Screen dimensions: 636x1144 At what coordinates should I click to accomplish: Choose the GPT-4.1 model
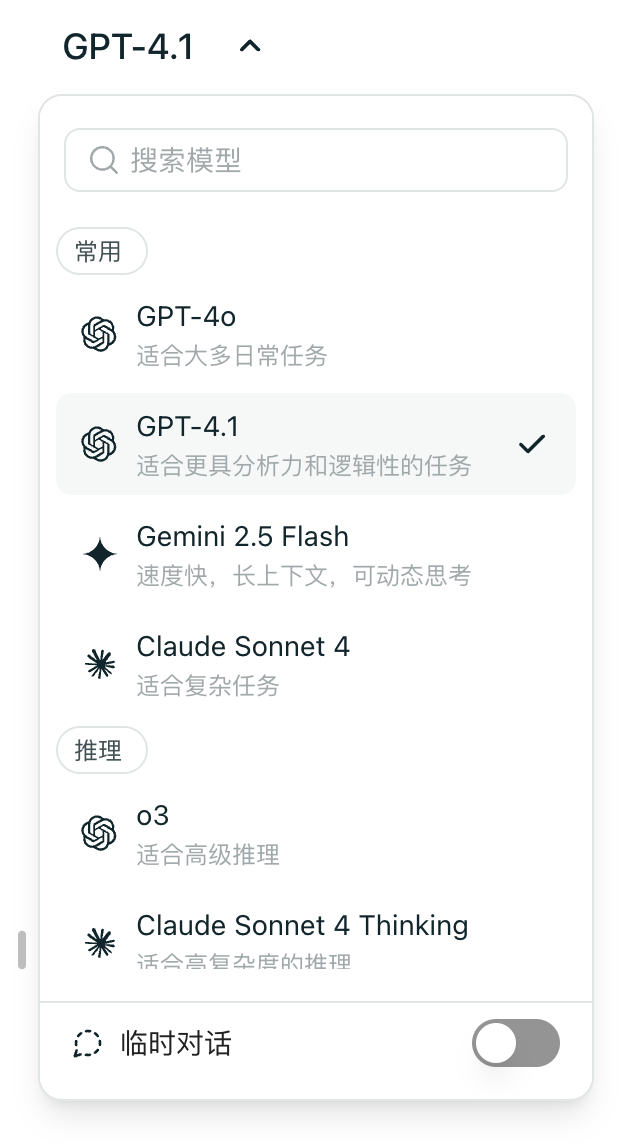click(316, 444)
